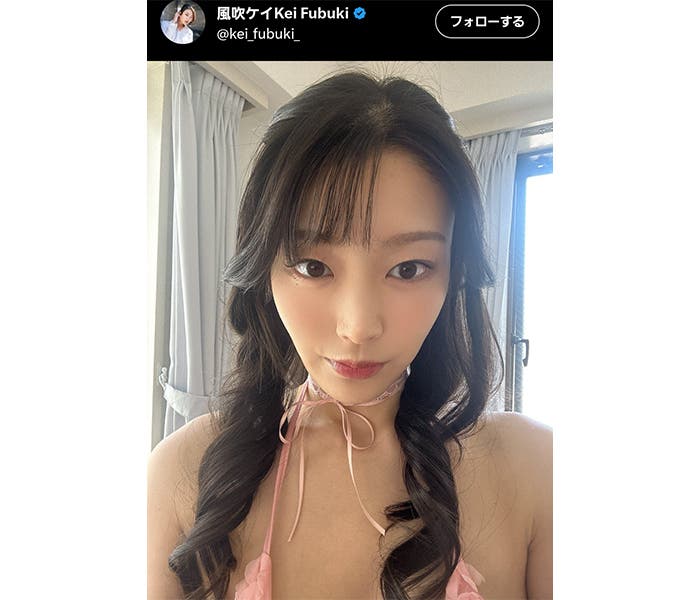Open Kei Fubuki's profile avatar

pos(182,22)
